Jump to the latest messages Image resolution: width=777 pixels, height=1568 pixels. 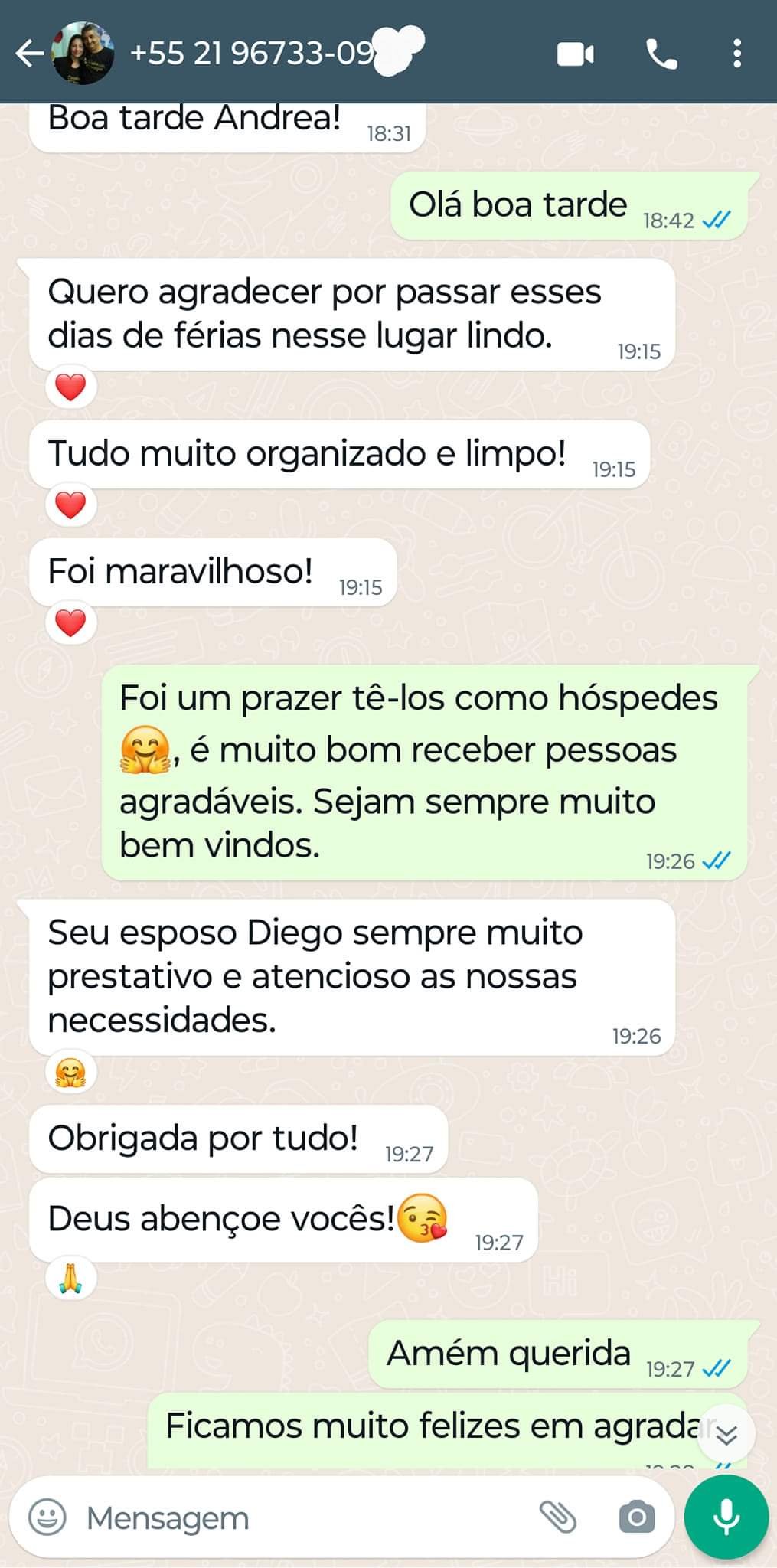726,1434
